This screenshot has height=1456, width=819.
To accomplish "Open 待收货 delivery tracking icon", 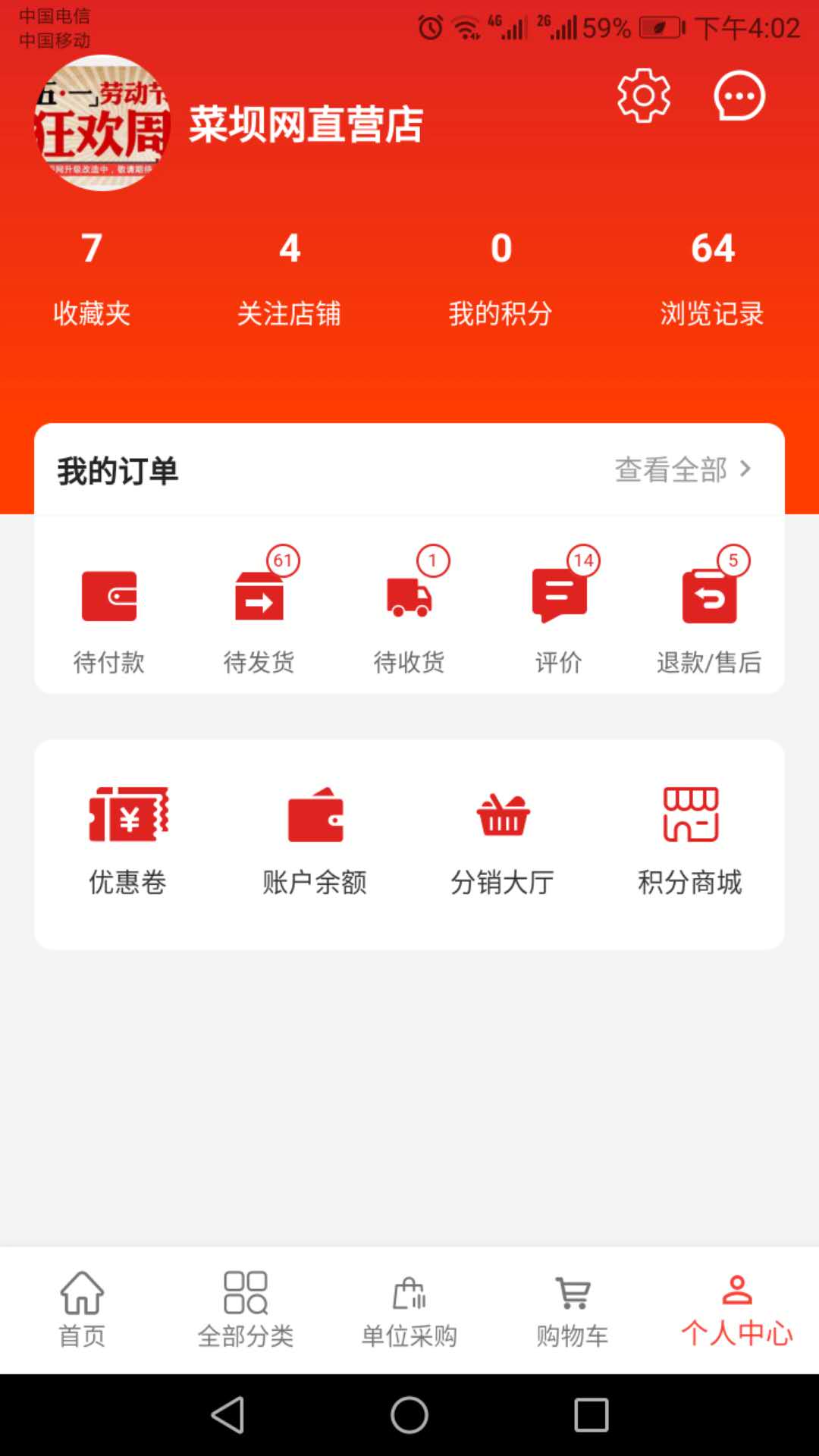I will [410, 614].
